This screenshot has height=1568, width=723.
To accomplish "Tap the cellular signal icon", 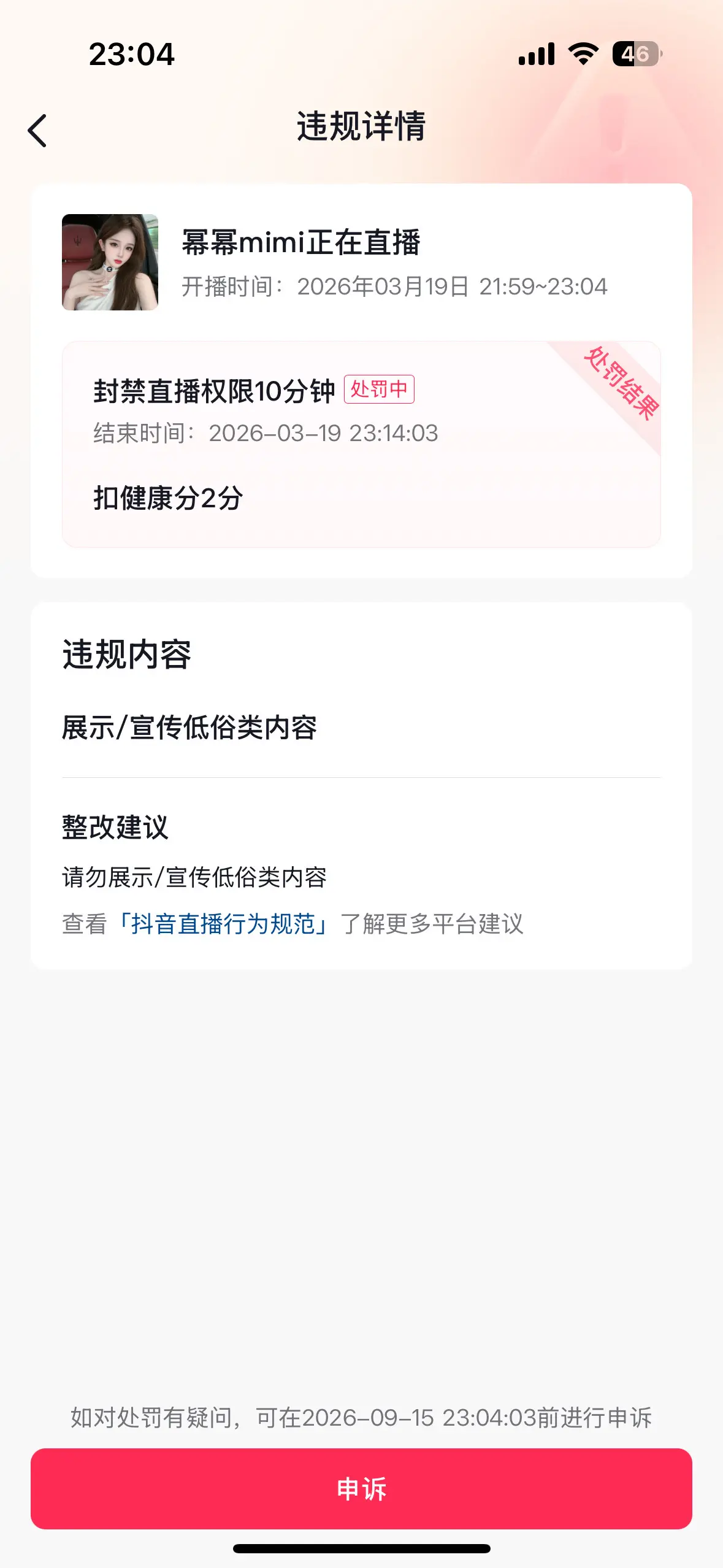I will [535, 55].
